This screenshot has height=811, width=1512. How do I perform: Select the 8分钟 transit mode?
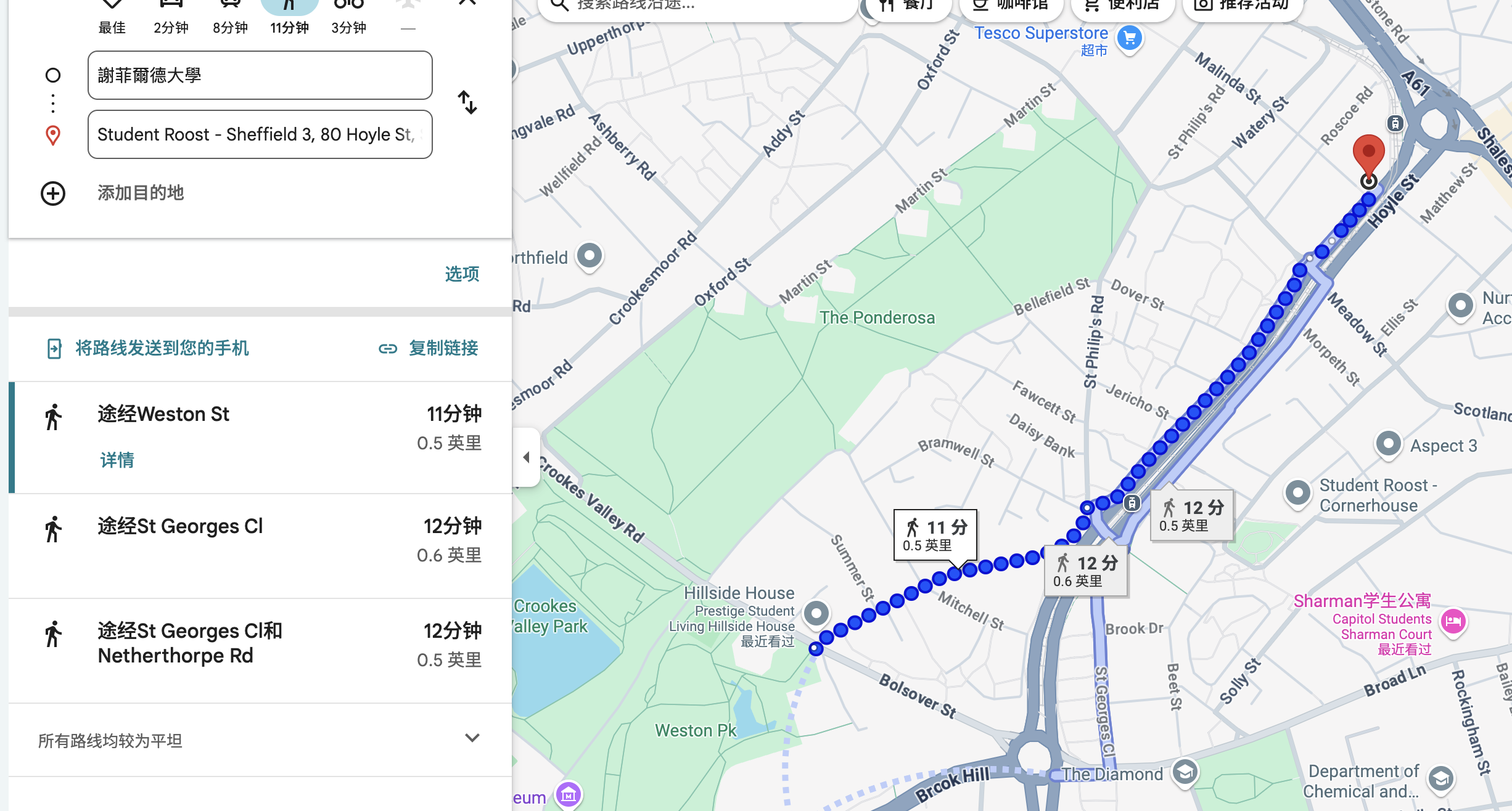[230, 15]
